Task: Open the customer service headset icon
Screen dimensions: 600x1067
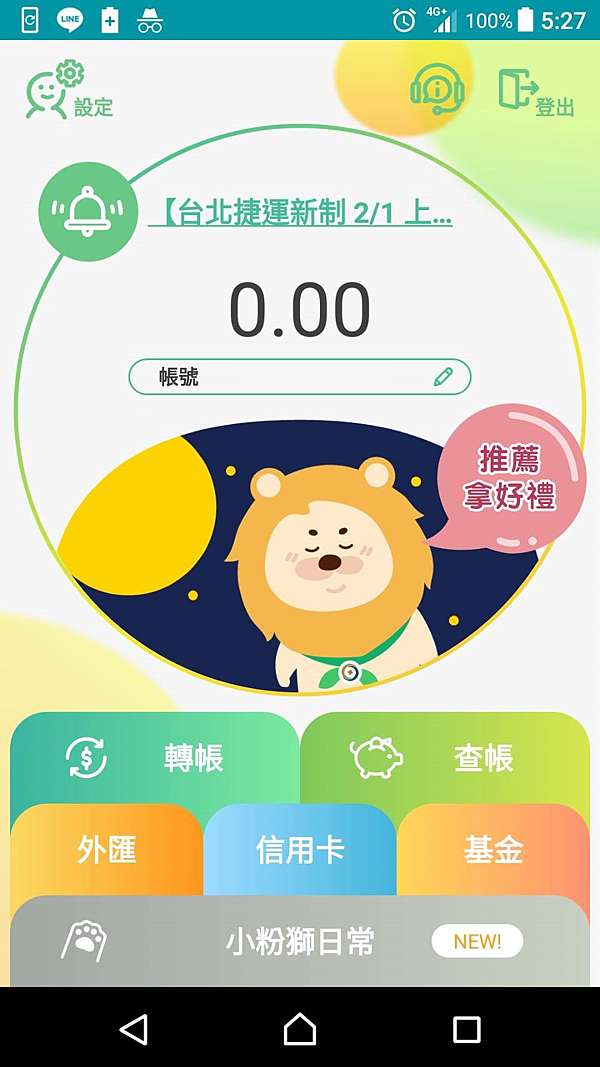Action: pyautogui.click(x=437, y=89)
